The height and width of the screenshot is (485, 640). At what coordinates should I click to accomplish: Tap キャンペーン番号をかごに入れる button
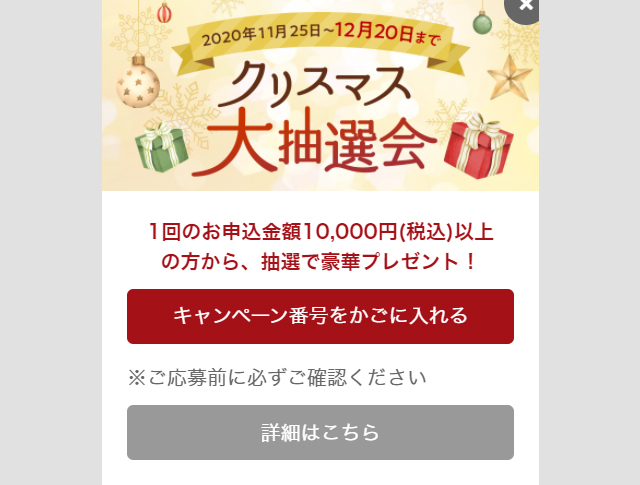(320, 316)
